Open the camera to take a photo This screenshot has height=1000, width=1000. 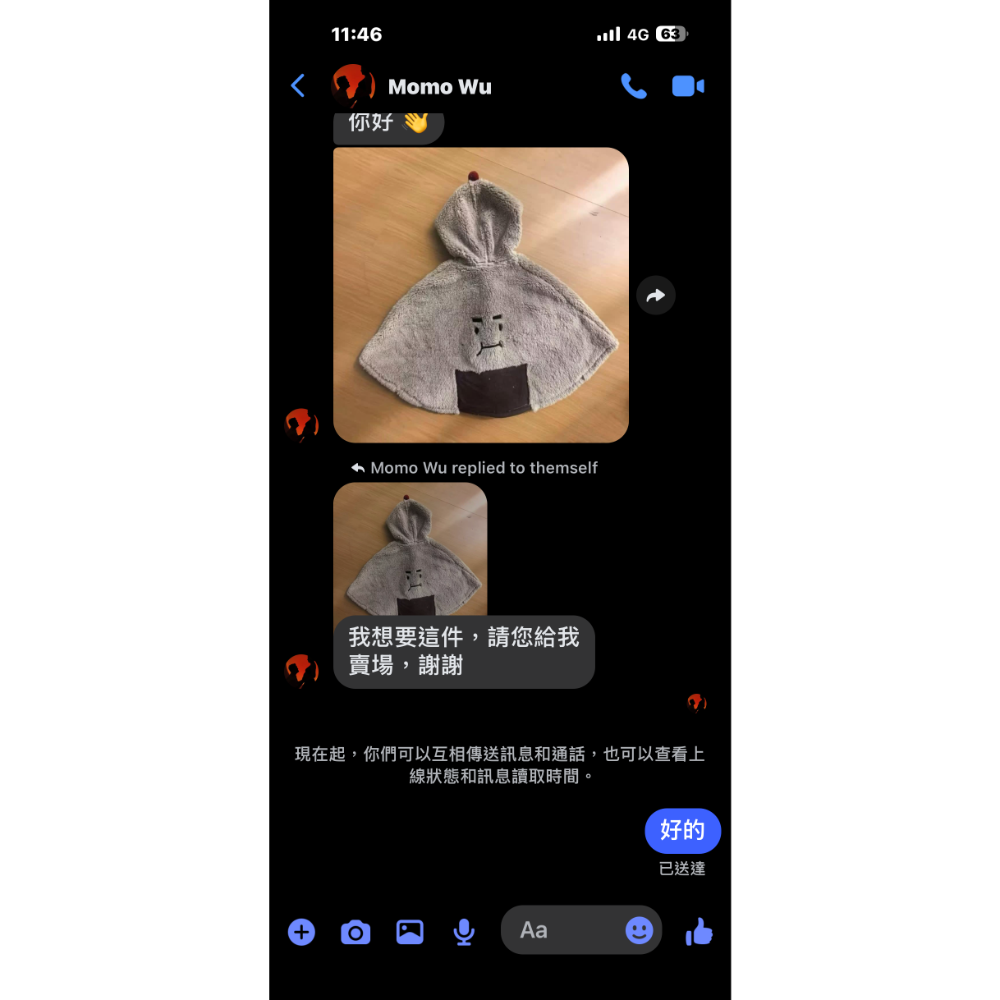(355, 932)
